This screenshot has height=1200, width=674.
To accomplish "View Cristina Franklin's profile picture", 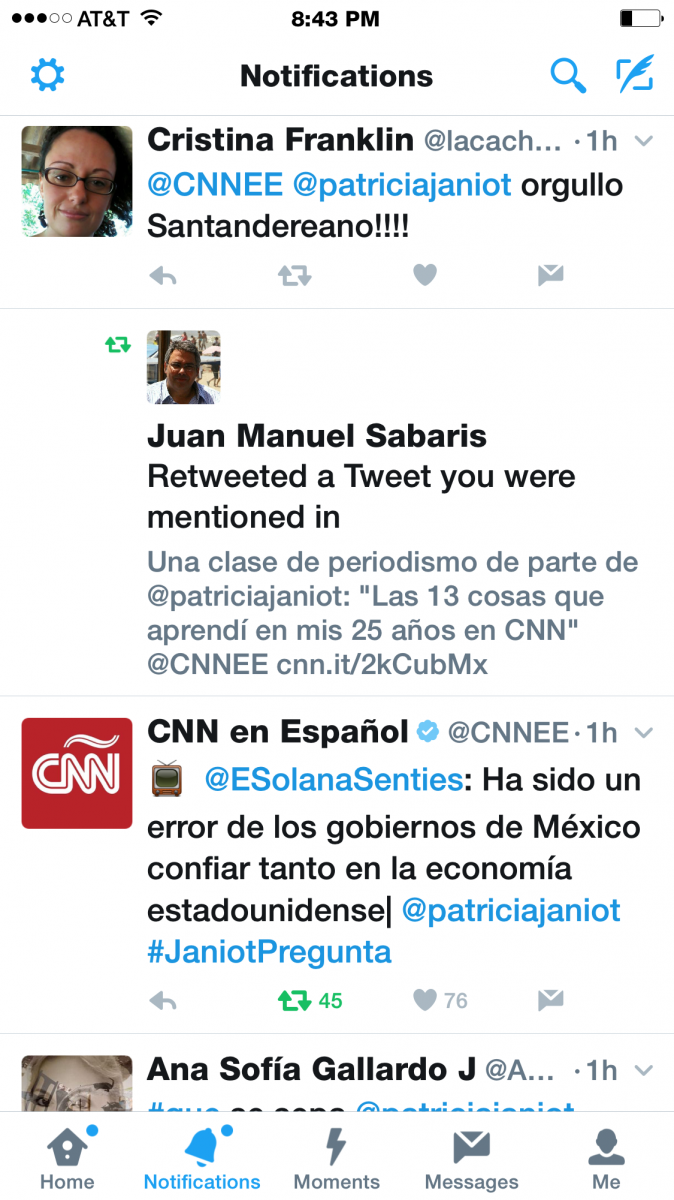I will coord(77,181).
